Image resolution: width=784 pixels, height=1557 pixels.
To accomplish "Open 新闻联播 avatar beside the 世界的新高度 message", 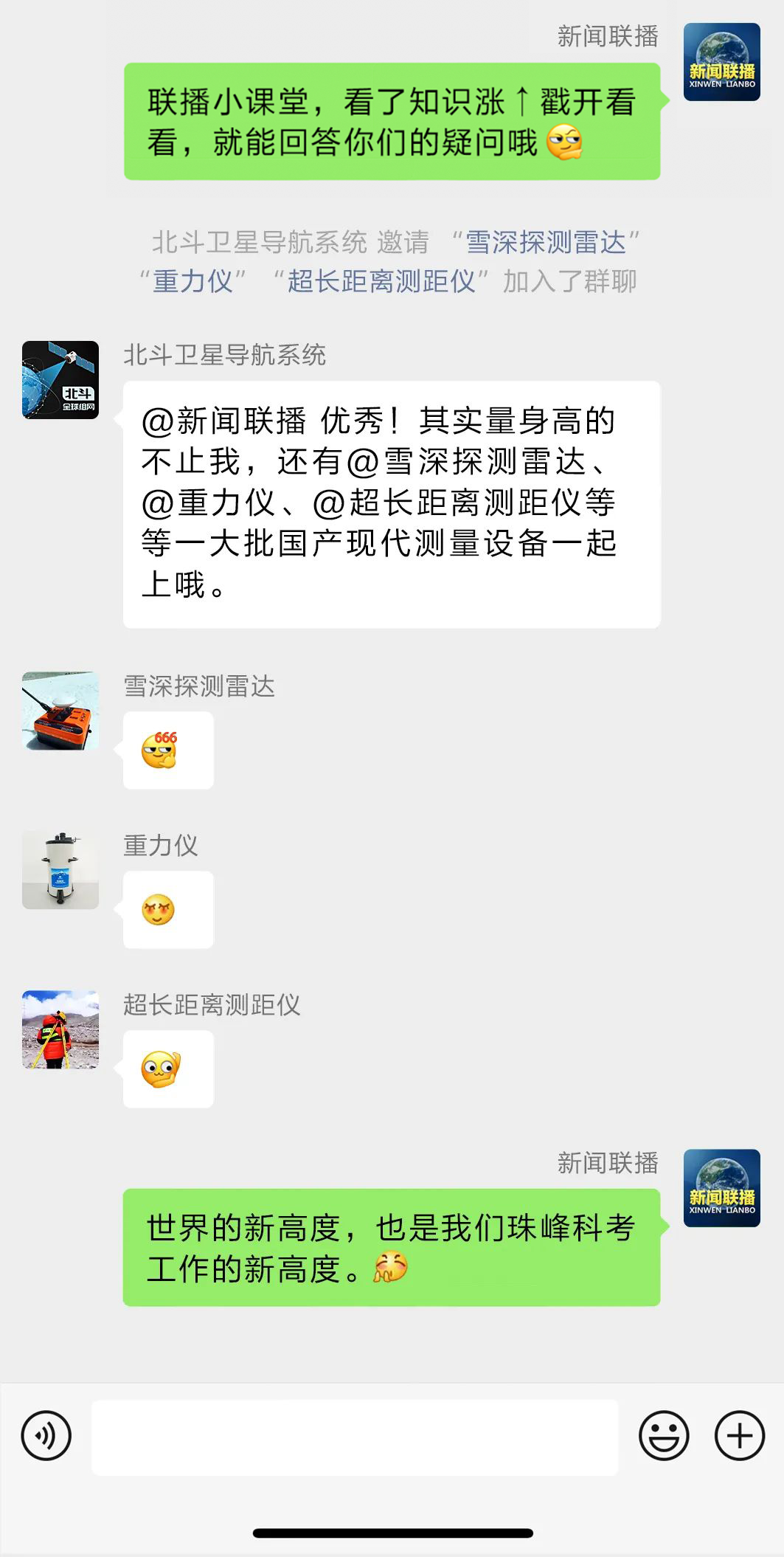I will (x=721, y=1188).
